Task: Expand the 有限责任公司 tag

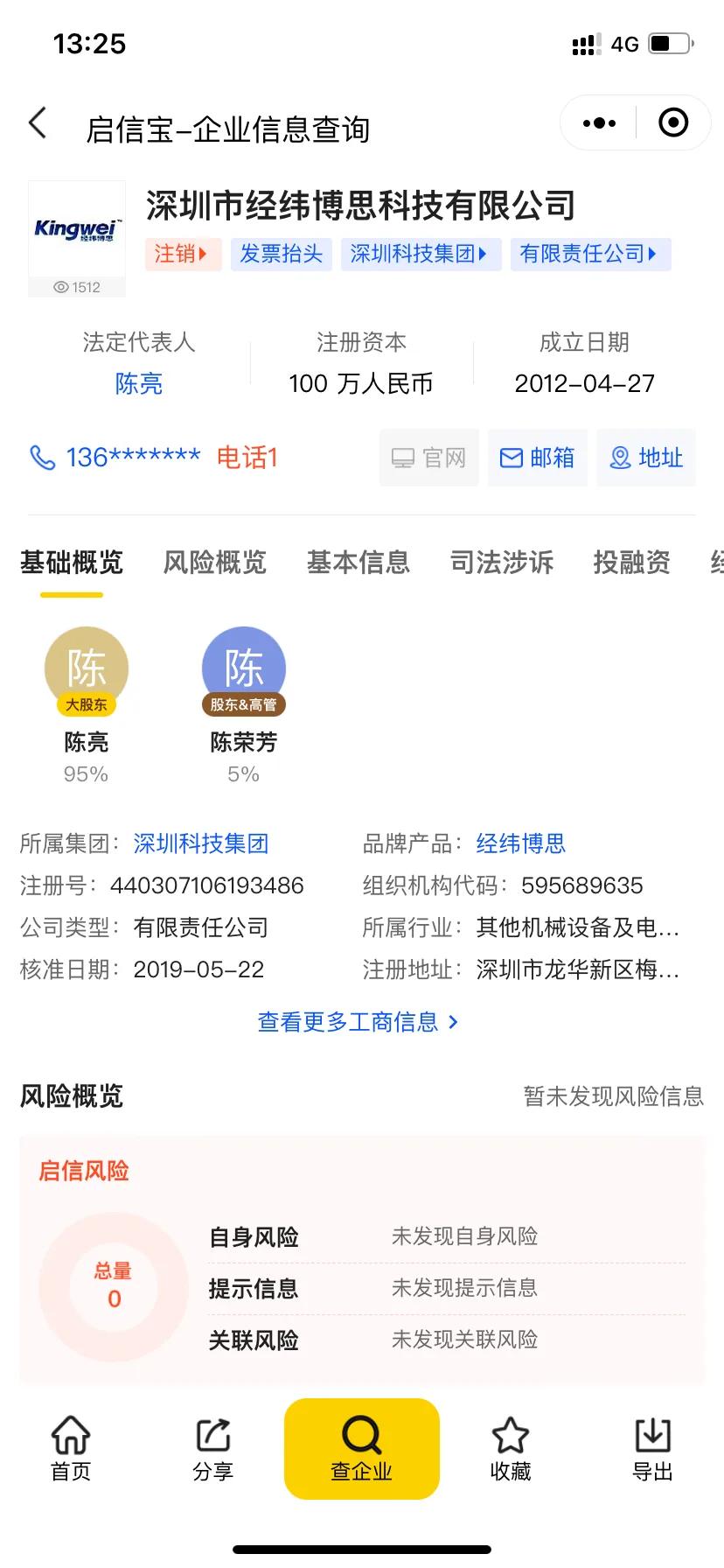Action: click(x=590, y=254)
